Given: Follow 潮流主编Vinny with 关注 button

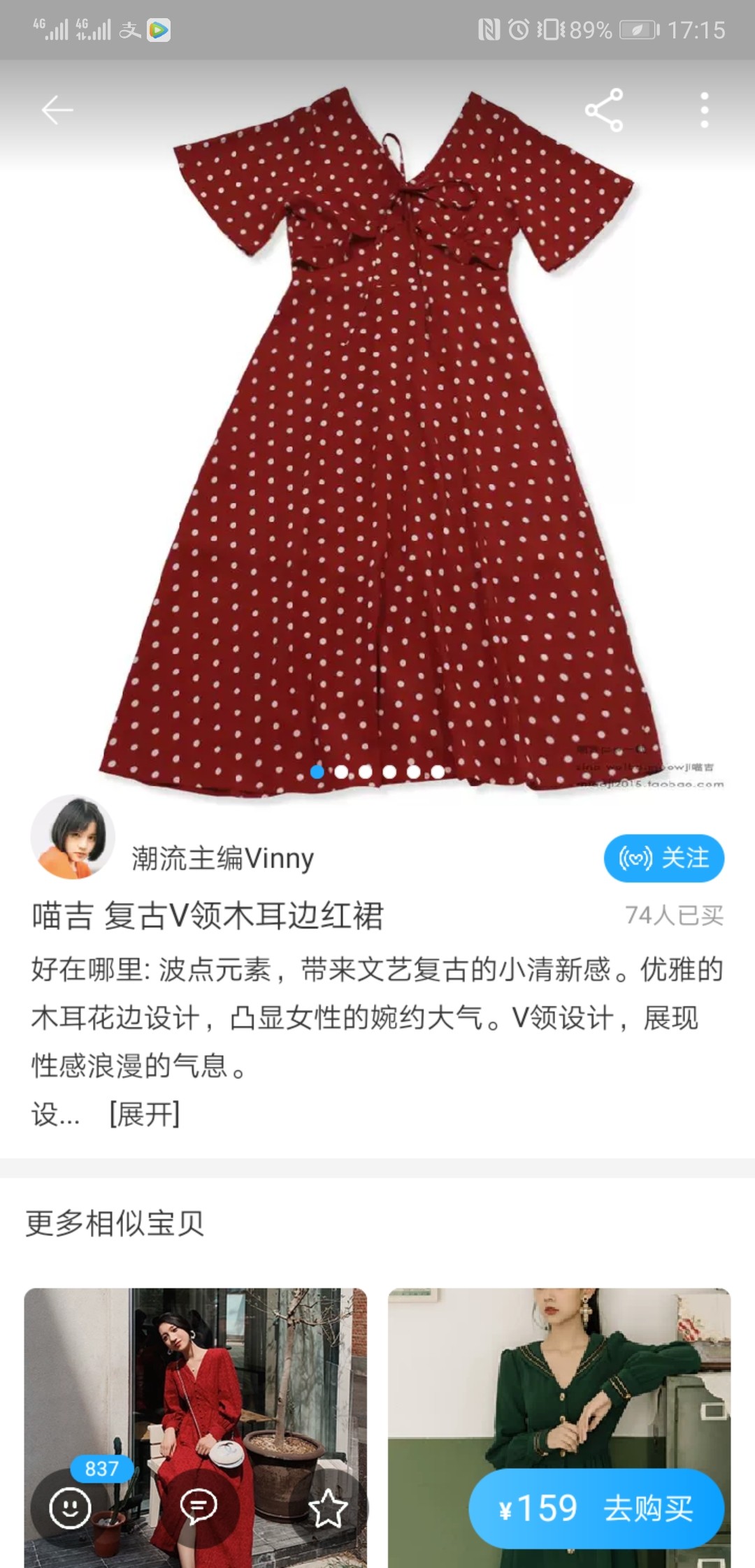Looking at the screenshot, I should (x=663, y=858).
